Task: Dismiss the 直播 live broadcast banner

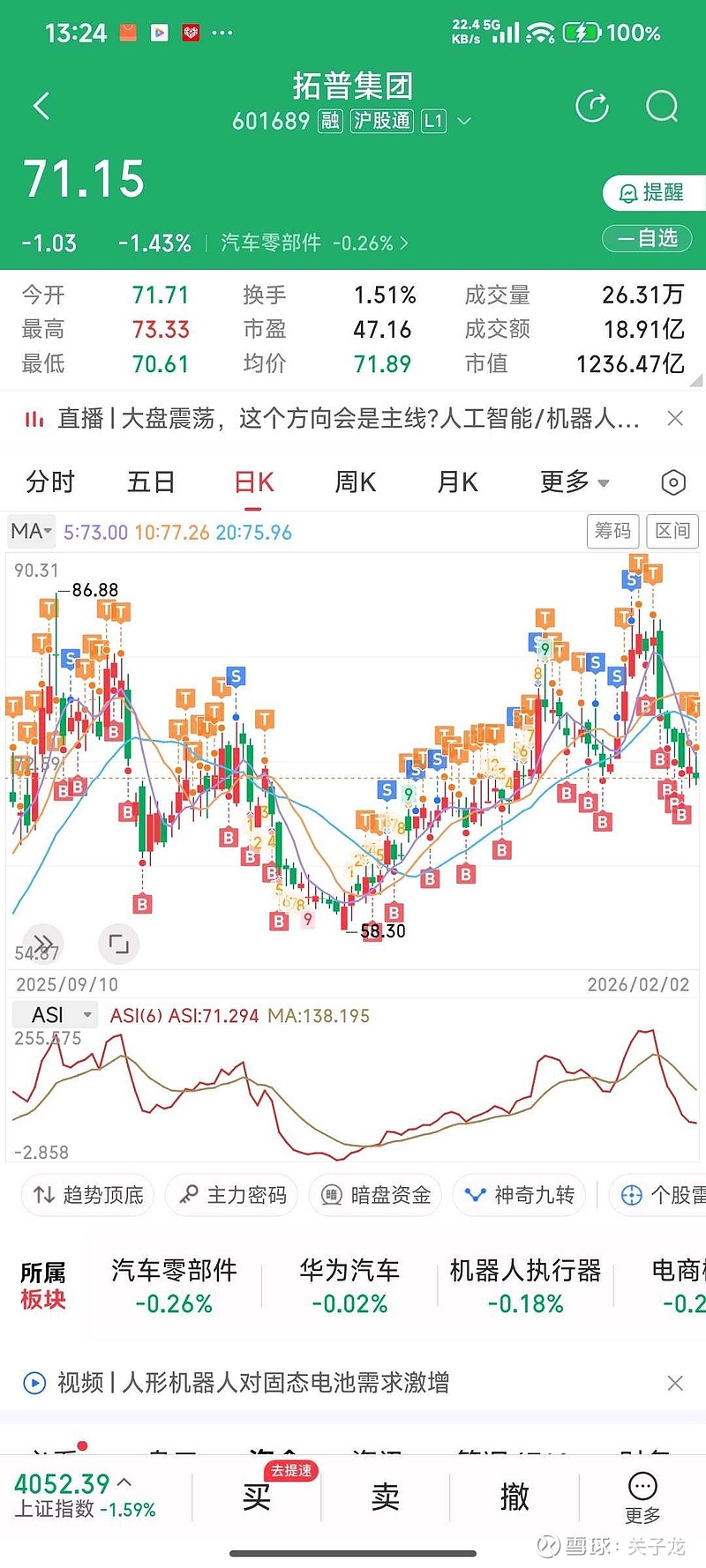Action: coord(676,418)
